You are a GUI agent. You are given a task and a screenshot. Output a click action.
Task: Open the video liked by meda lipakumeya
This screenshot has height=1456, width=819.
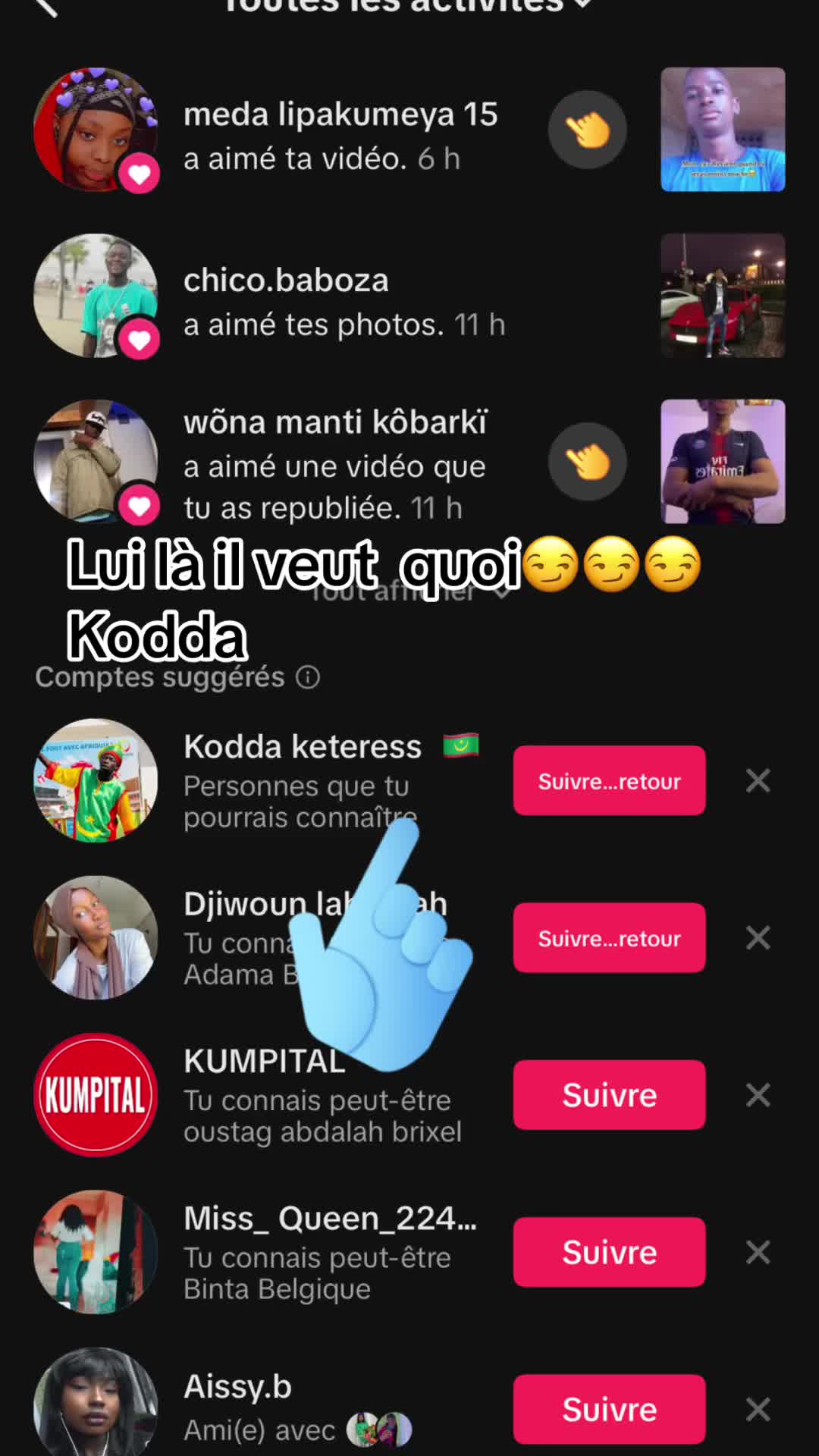[x=722, y=130]
